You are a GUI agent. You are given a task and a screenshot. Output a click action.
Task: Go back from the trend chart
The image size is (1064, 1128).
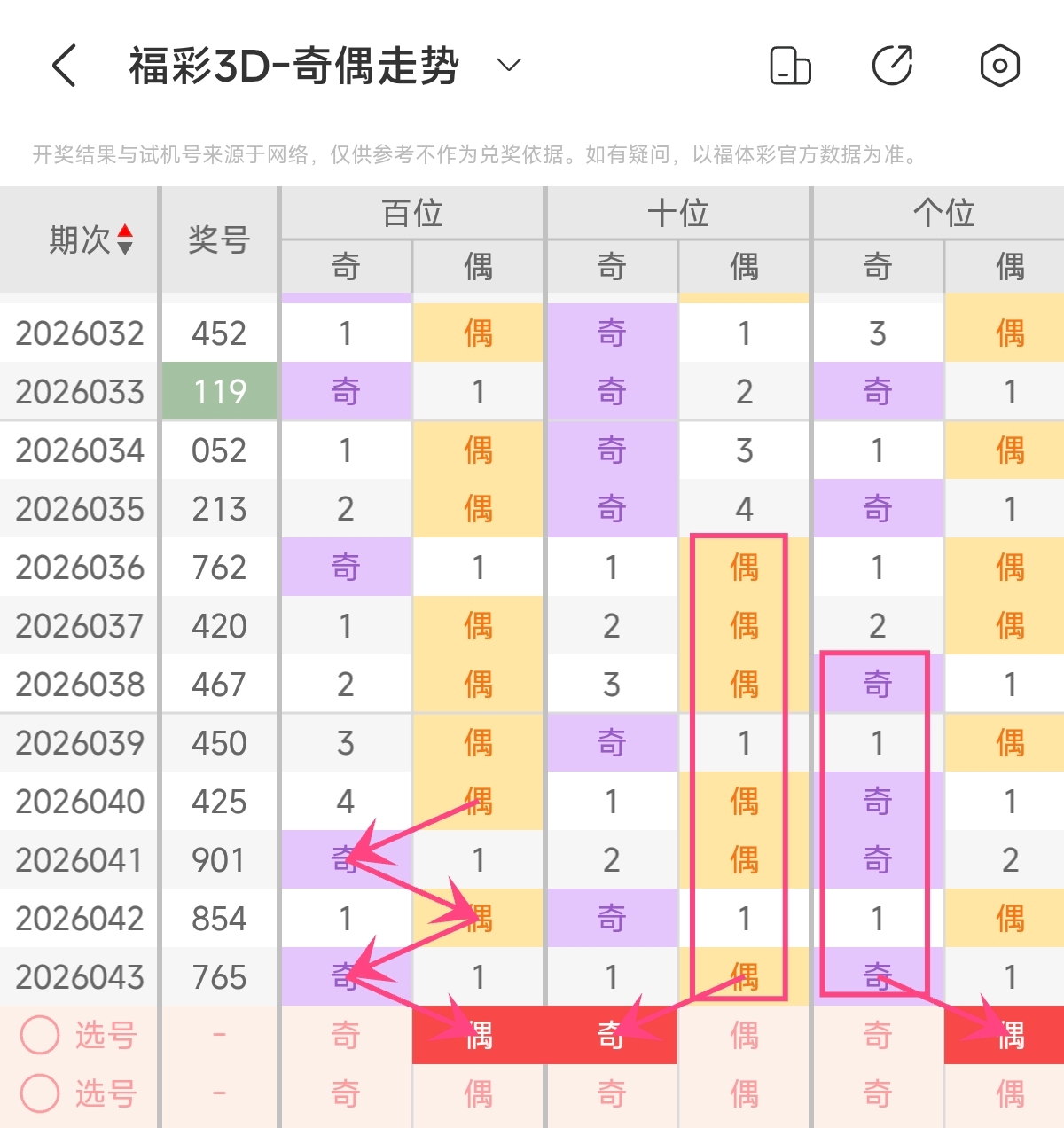pyautogui.click(x=65, y=66)
